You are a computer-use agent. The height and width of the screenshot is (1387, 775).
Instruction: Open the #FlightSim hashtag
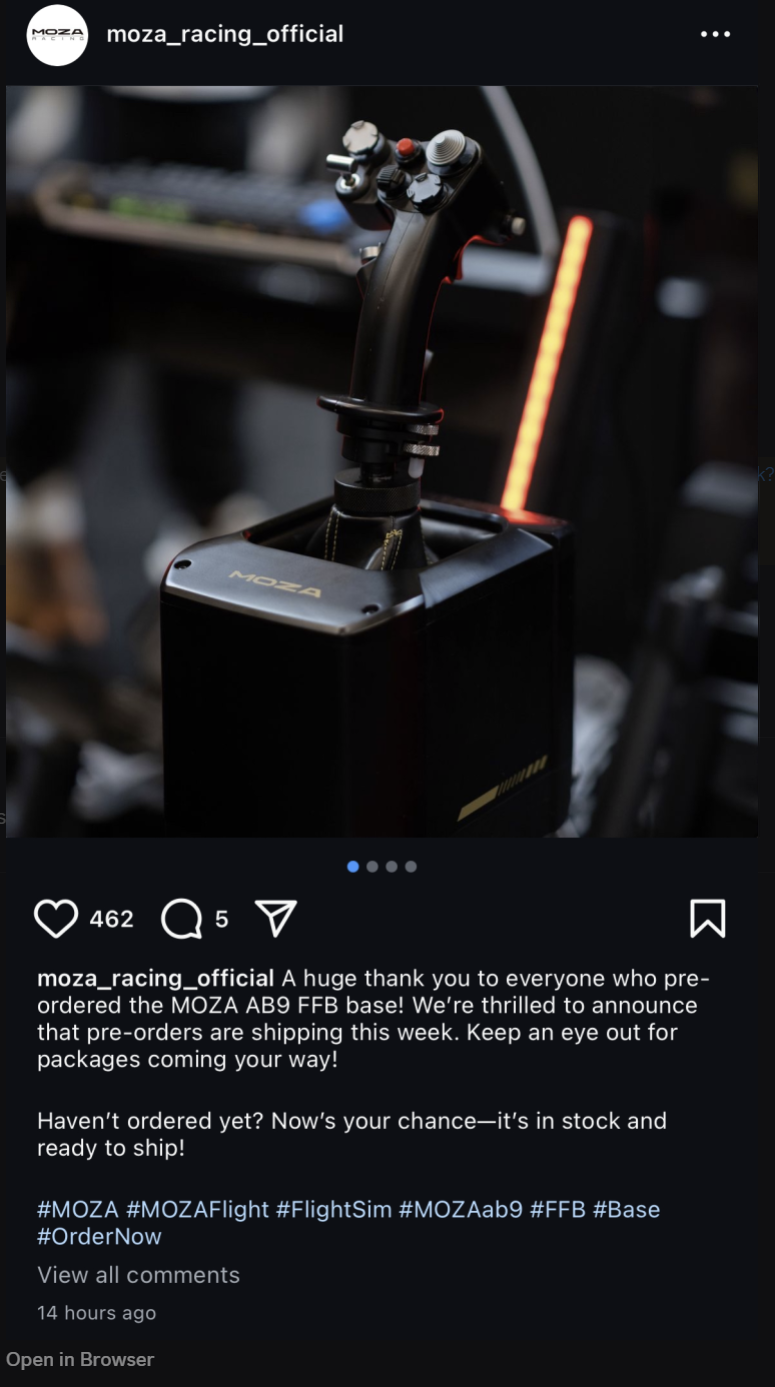coord(334,1209)
